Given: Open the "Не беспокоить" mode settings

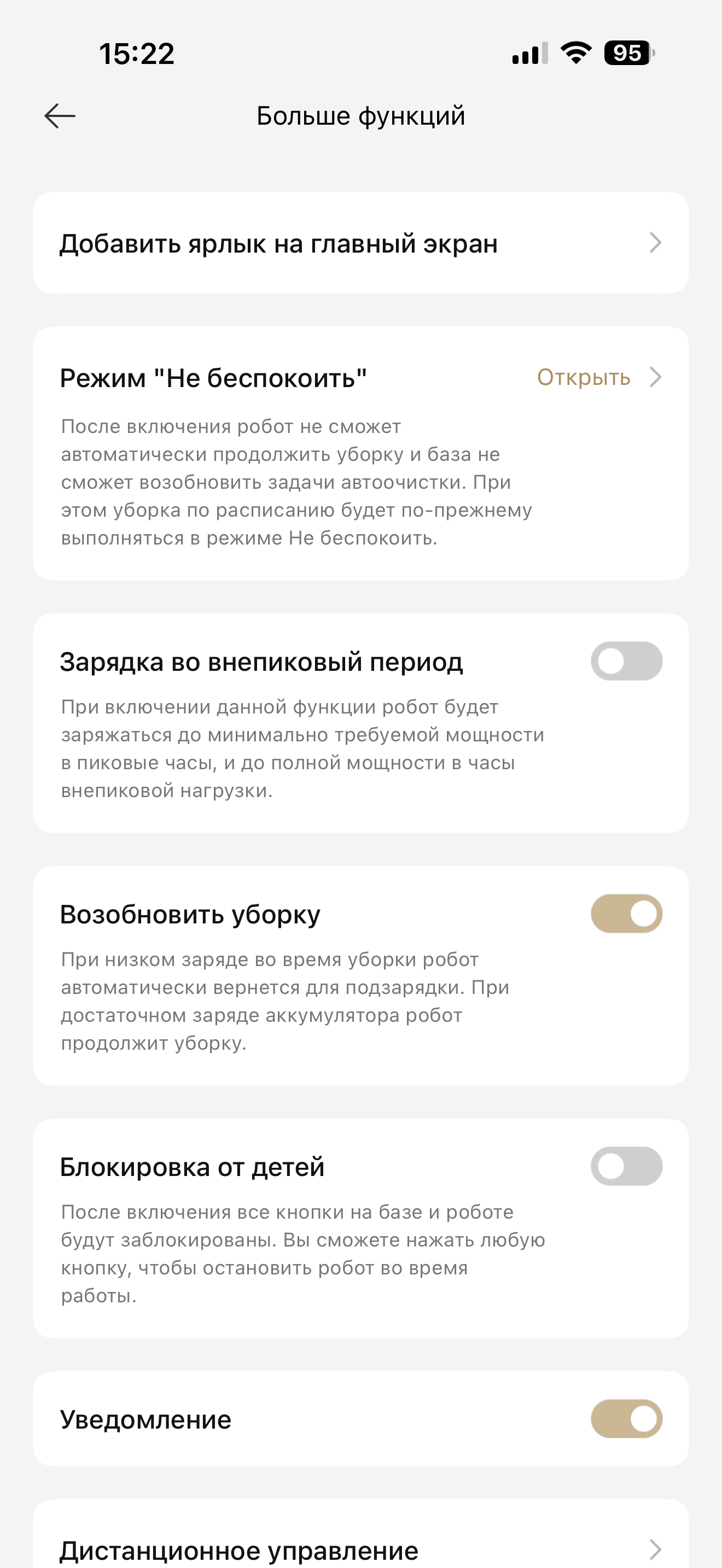Looking at the screenshot, I should pos(584,377).
